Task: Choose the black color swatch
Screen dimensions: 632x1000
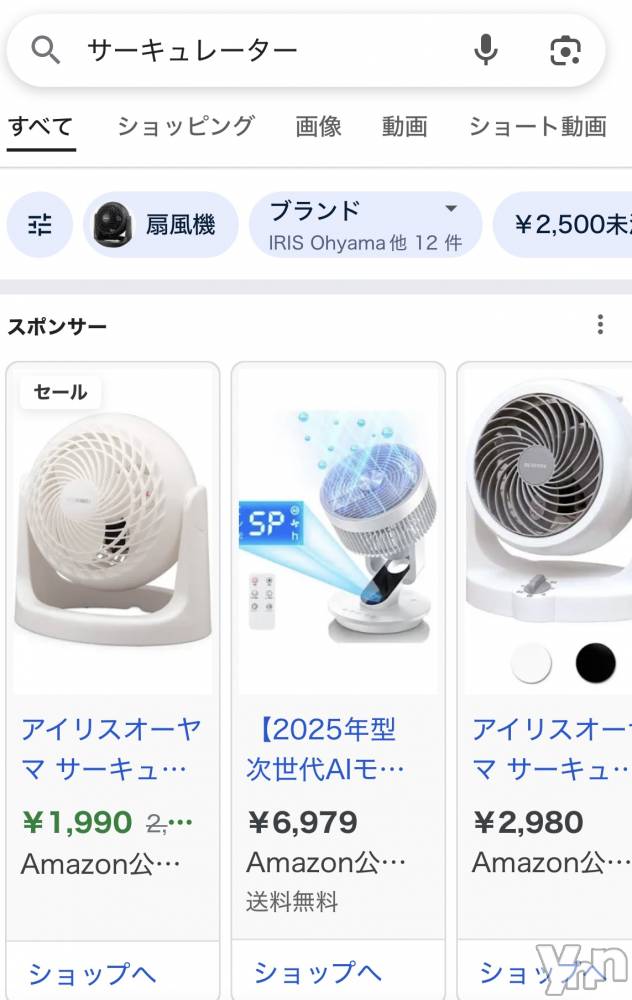Action: (595, 662)
